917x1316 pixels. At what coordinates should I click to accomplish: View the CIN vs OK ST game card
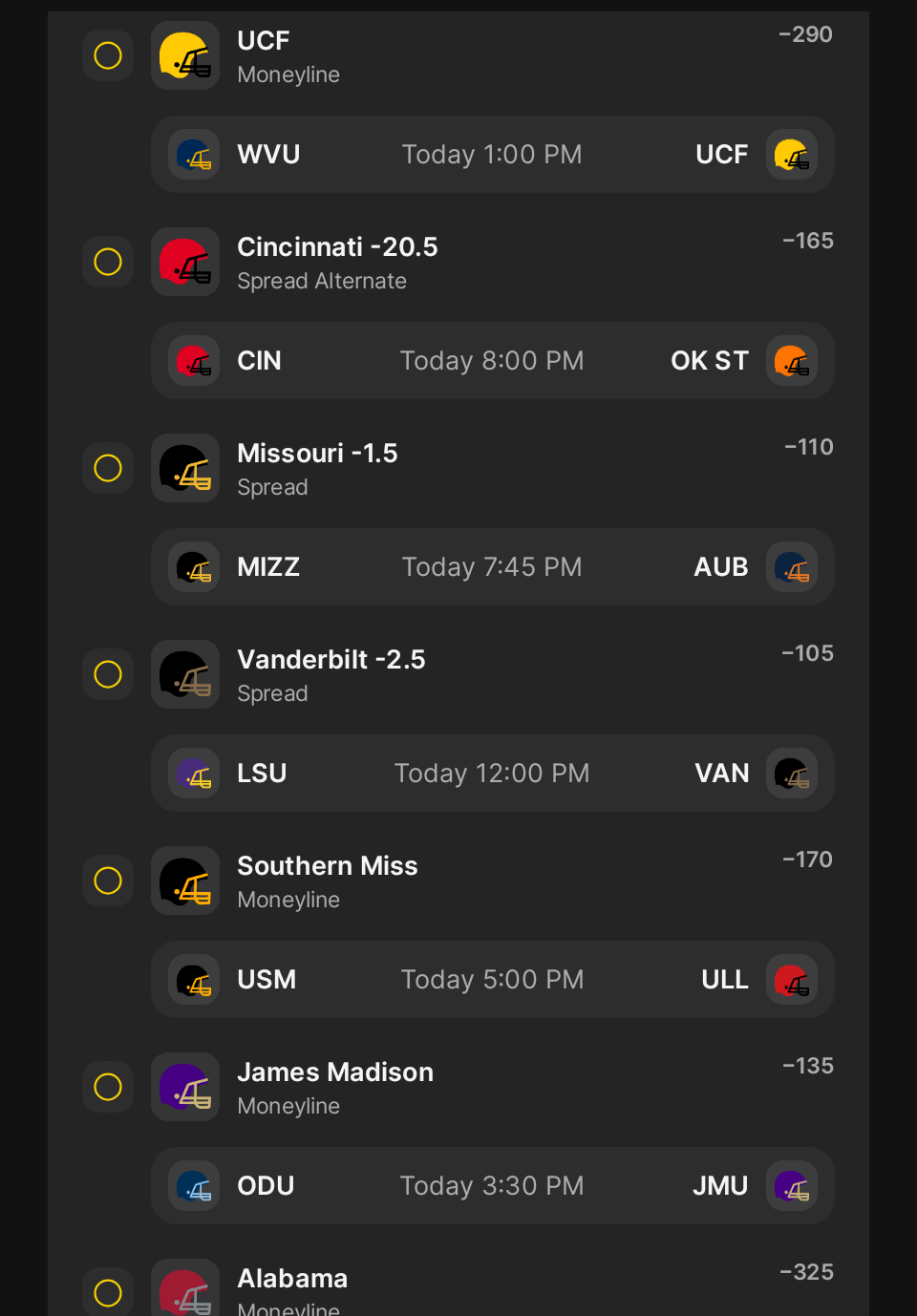tap(492, 361)
